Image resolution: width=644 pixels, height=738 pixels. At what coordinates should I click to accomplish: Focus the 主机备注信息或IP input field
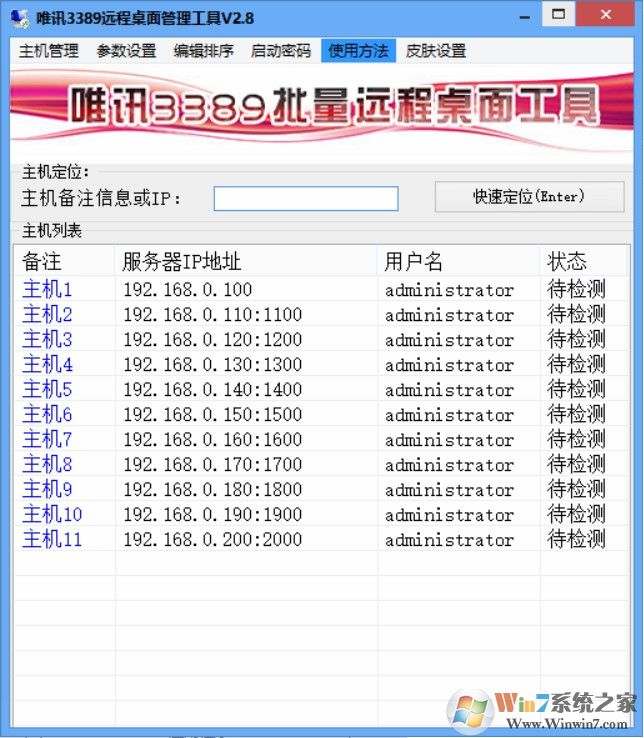coord(306,198)
